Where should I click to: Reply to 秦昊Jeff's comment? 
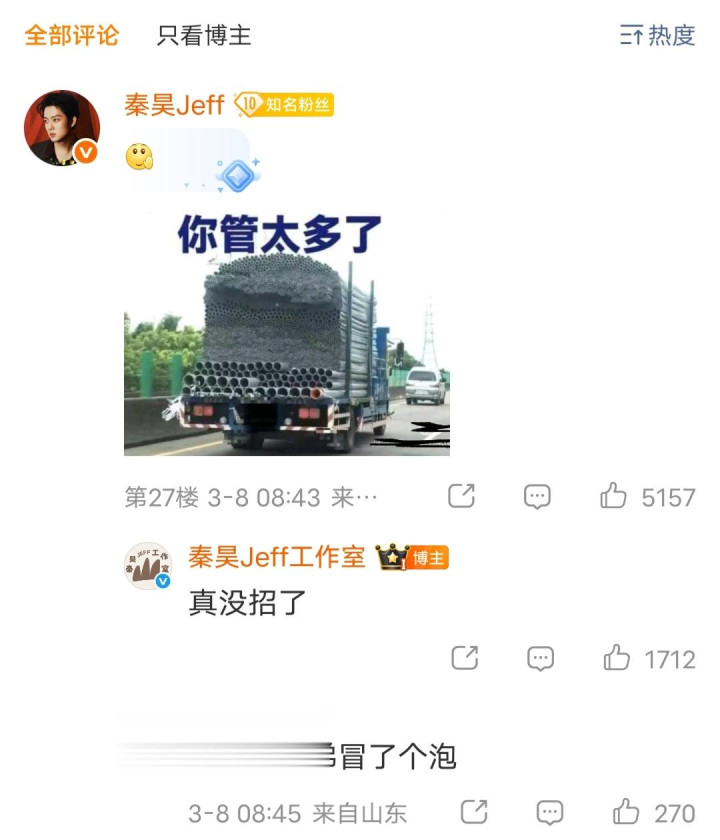coord(538,496)
